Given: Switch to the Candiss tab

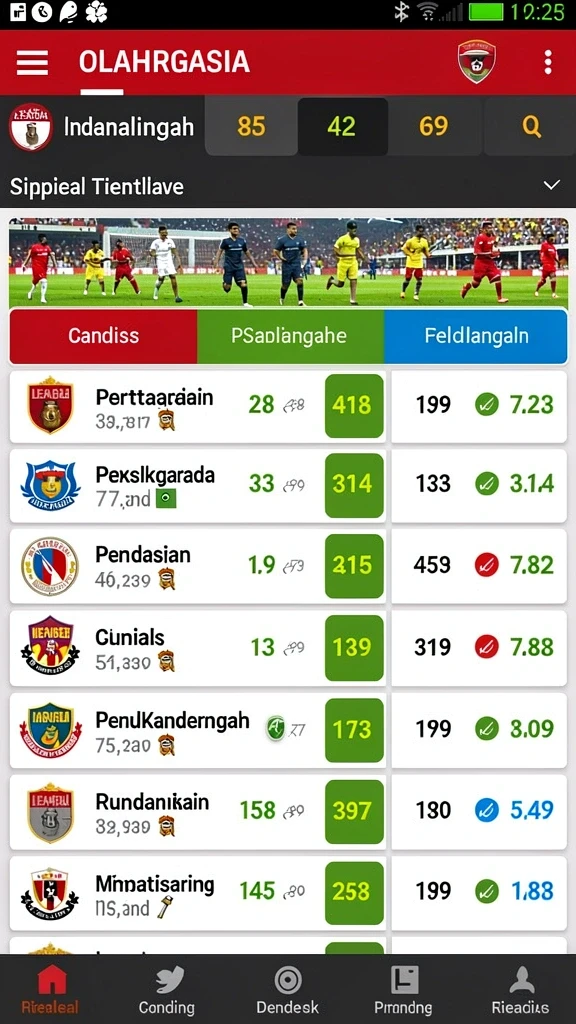Looking at the screenshot, I should coord(103,336).
